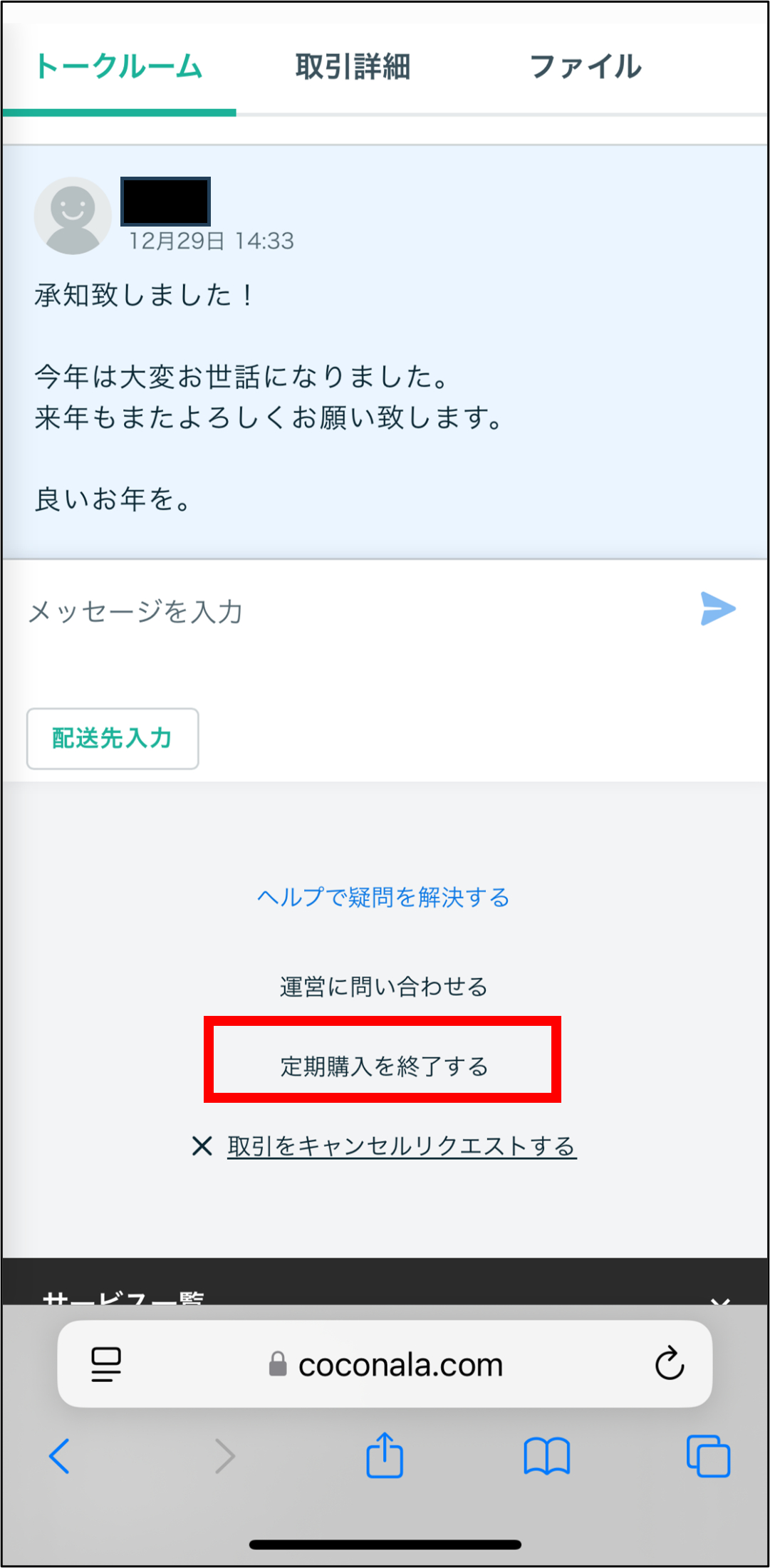The image size is (770, 1568).
Task: Share this page via browser toolbar
Action: [385, 1455]
